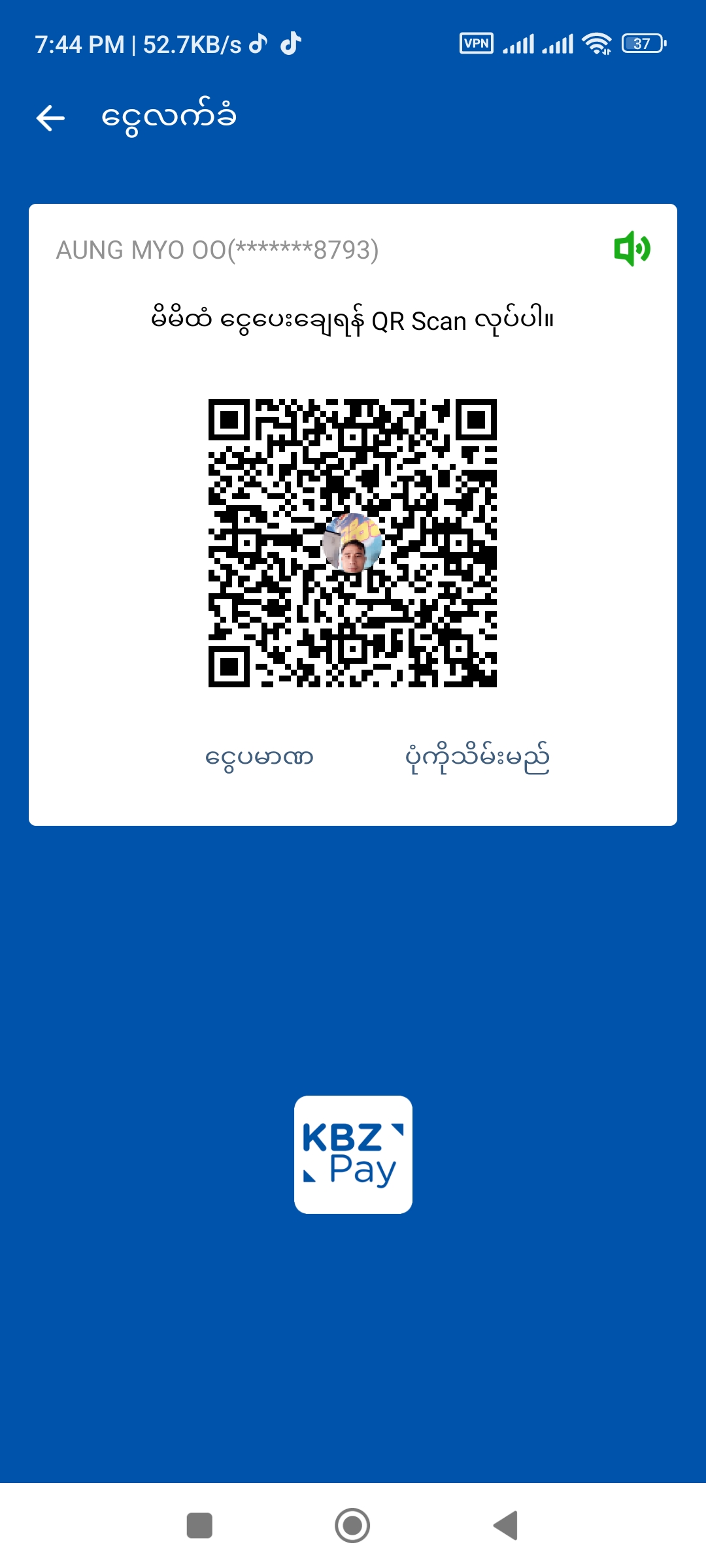This screenshot has height=1568, width=706.
Task: Go back from the ငွေလက်ခံ screen
Action: 50,118
